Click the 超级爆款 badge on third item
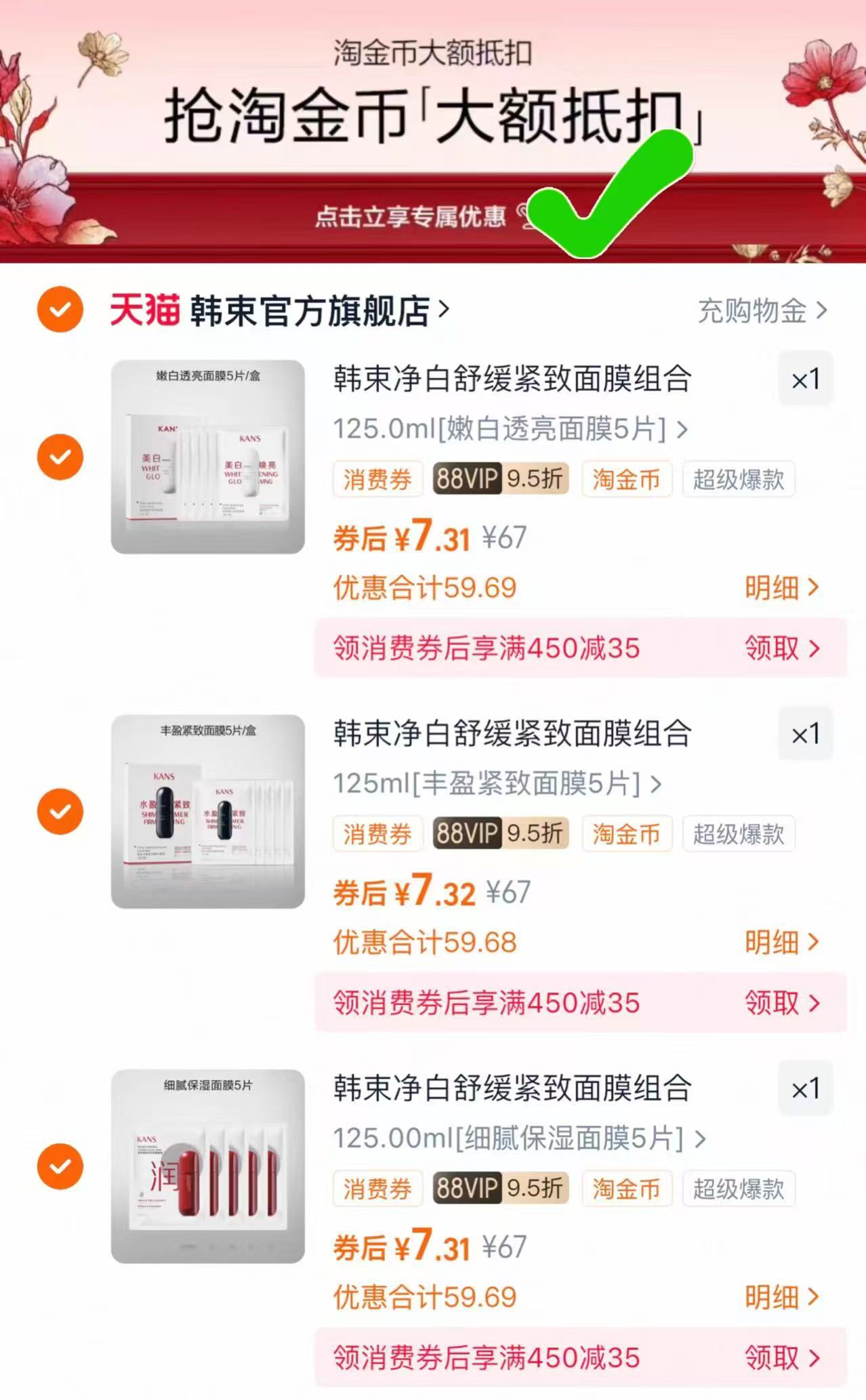Image resolution: width=866 pixels, height=1400 pixels. pyautogui.click(x=738, y=1190)
